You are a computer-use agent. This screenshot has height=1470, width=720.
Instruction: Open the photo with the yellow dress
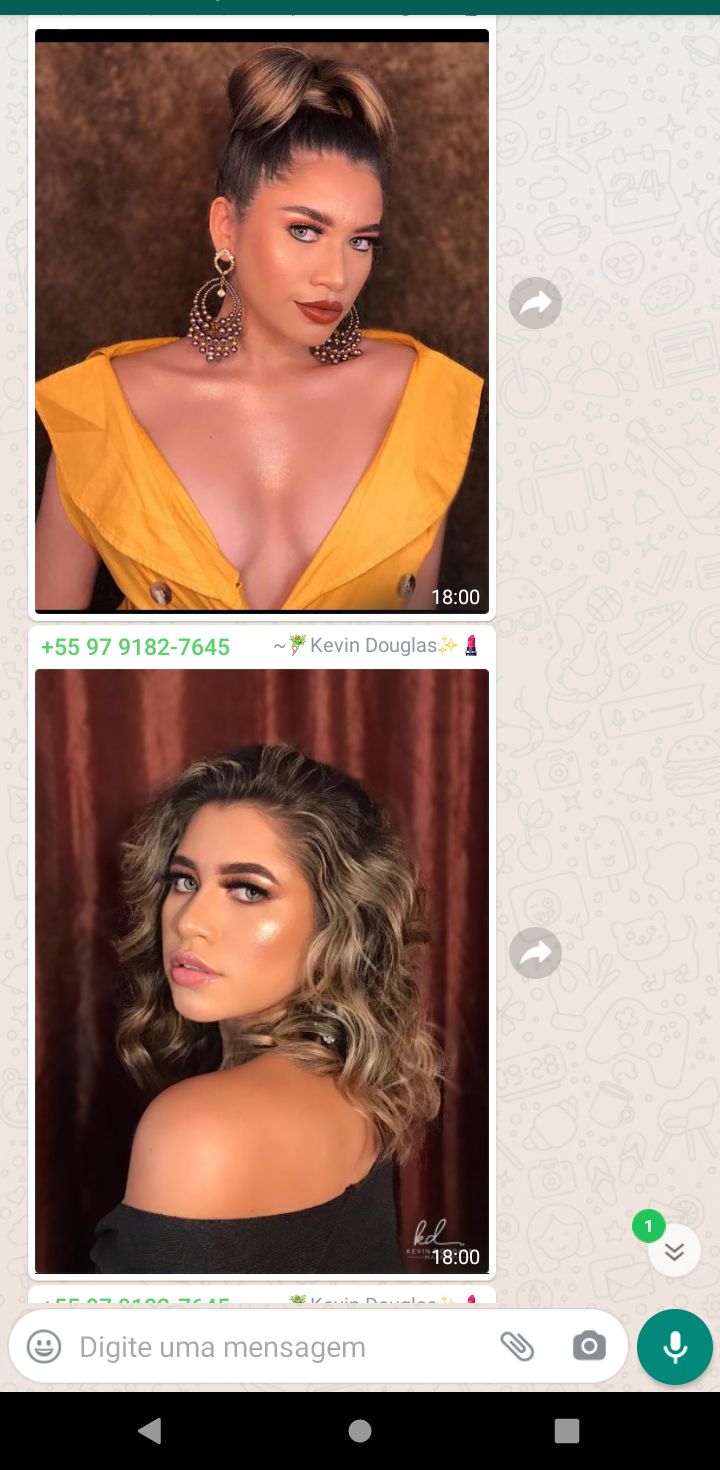[x=262, y=320]
